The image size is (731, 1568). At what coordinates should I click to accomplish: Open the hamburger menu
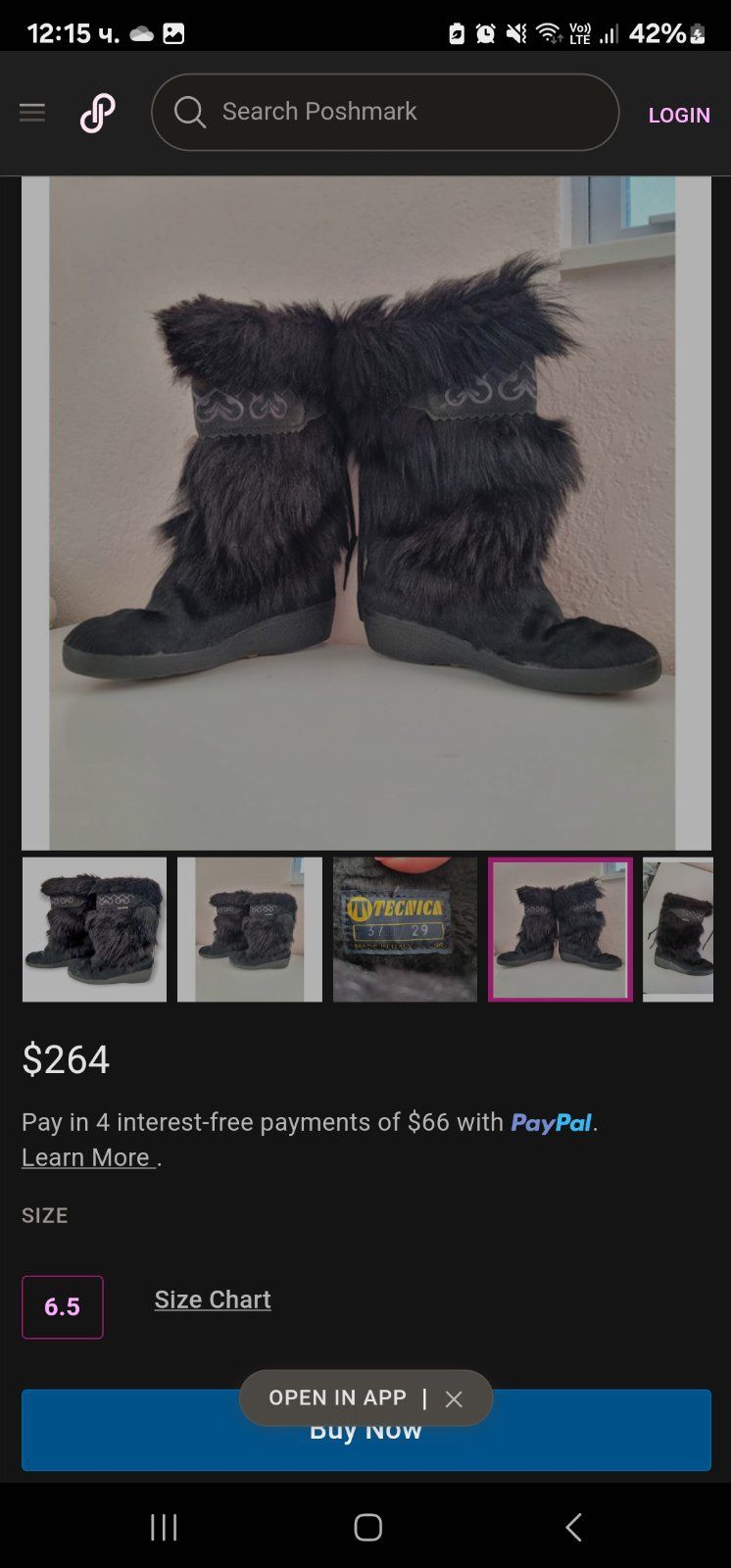tap(32, 113)
